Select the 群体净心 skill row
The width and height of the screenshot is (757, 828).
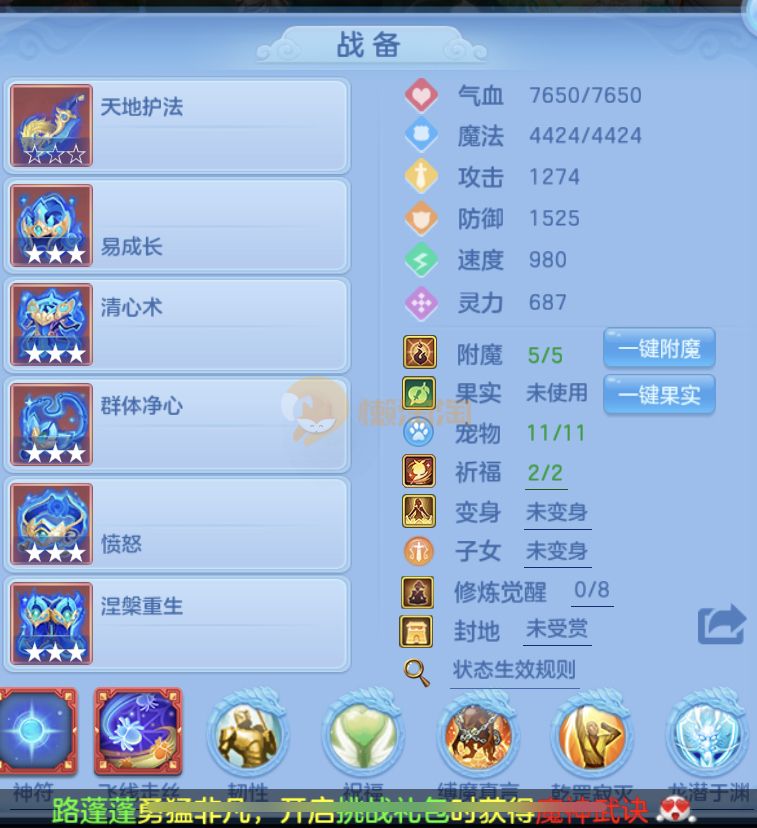(178, 425)
